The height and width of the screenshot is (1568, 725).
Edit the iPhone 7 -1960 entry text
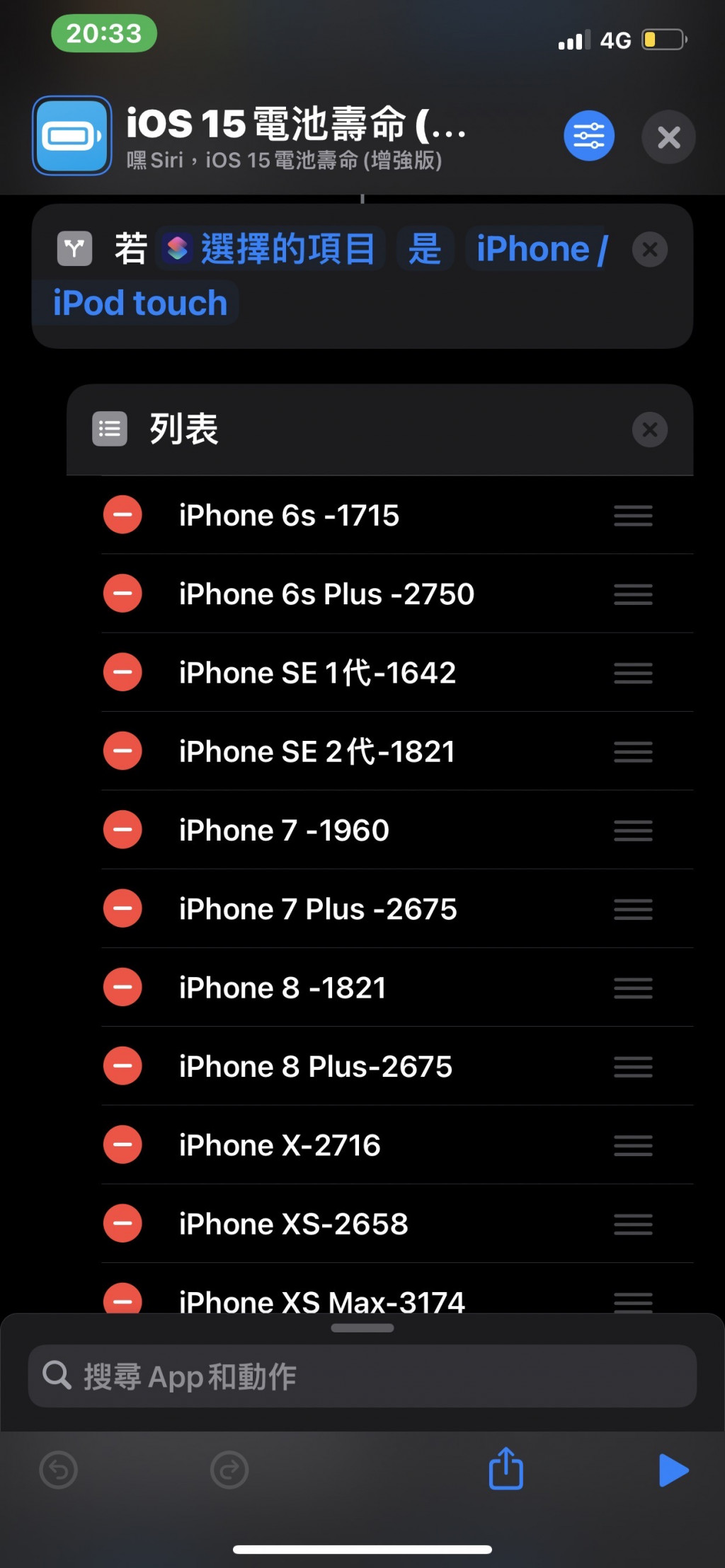pyautogui.click(x=284, y=830)
